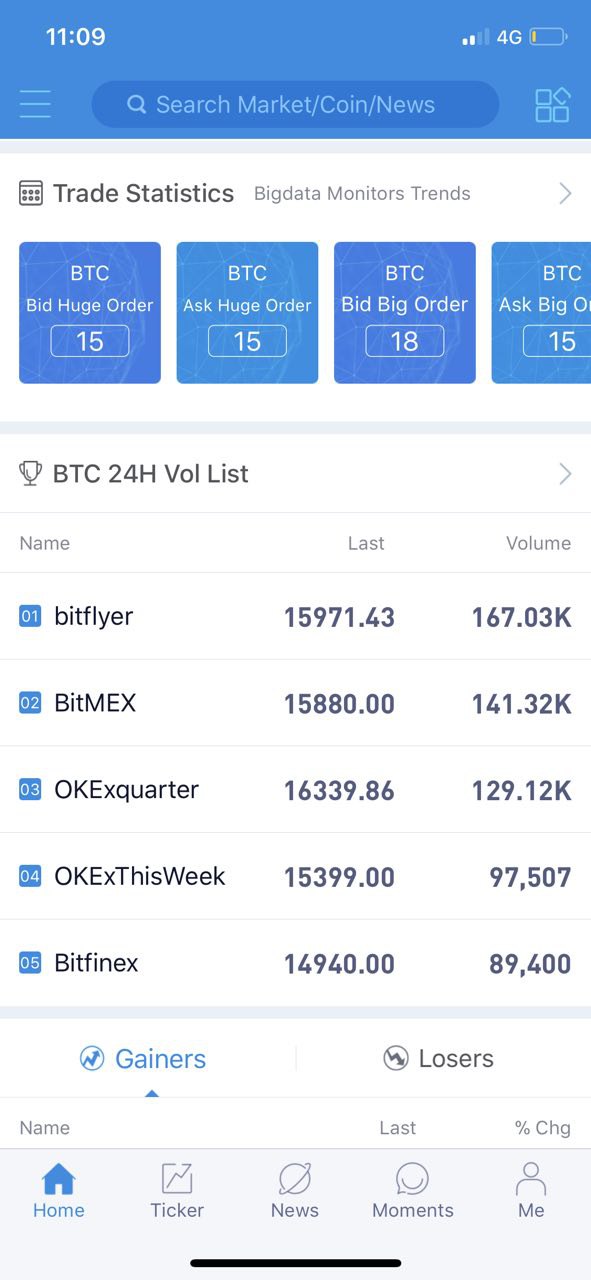Open the hamburger drawer menu
Screen dimensions: 591x1280
pyautogui.click(x=35, y=104)
